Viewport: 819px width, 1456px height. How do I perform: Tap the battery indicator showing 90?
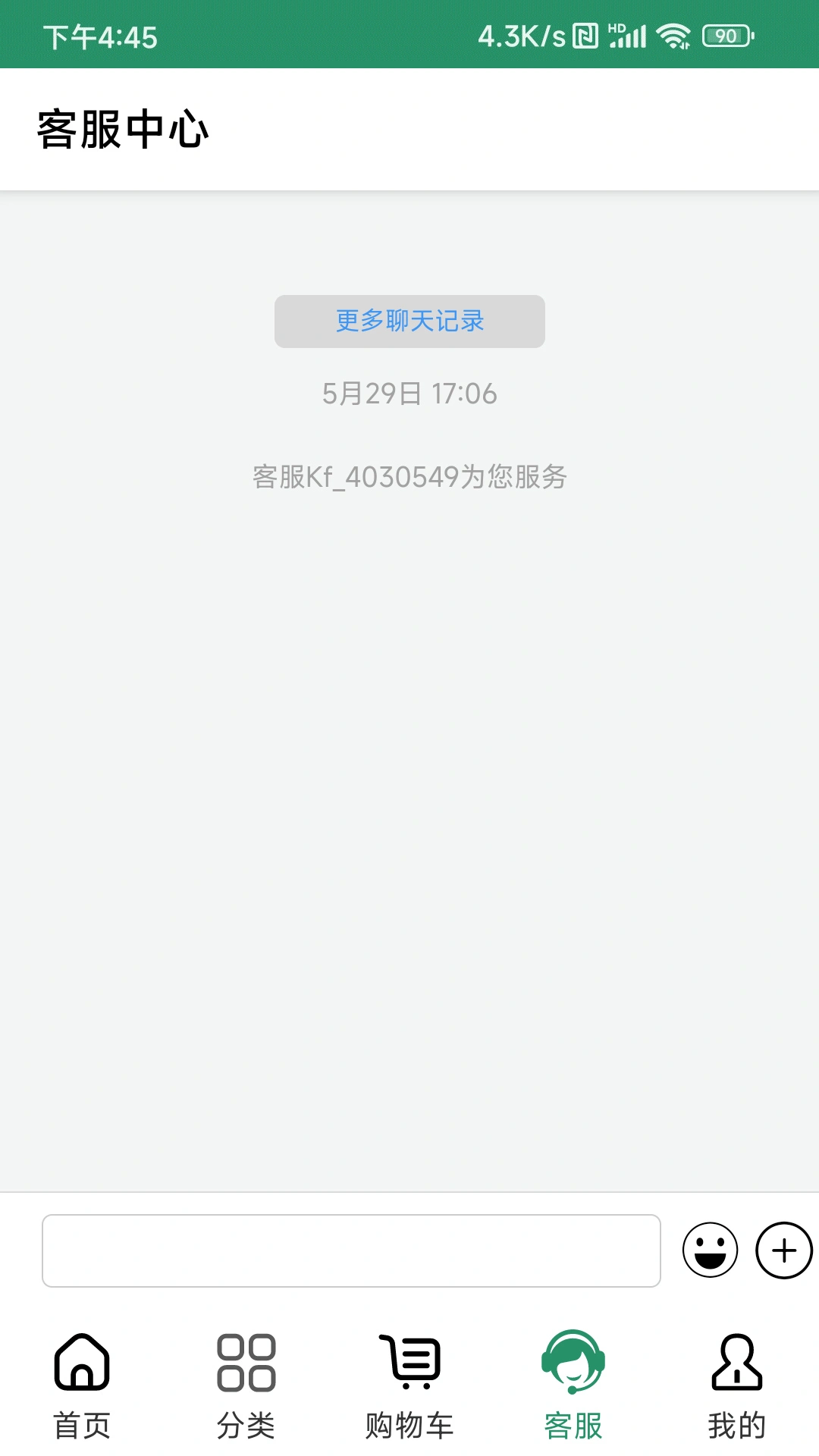724,34
